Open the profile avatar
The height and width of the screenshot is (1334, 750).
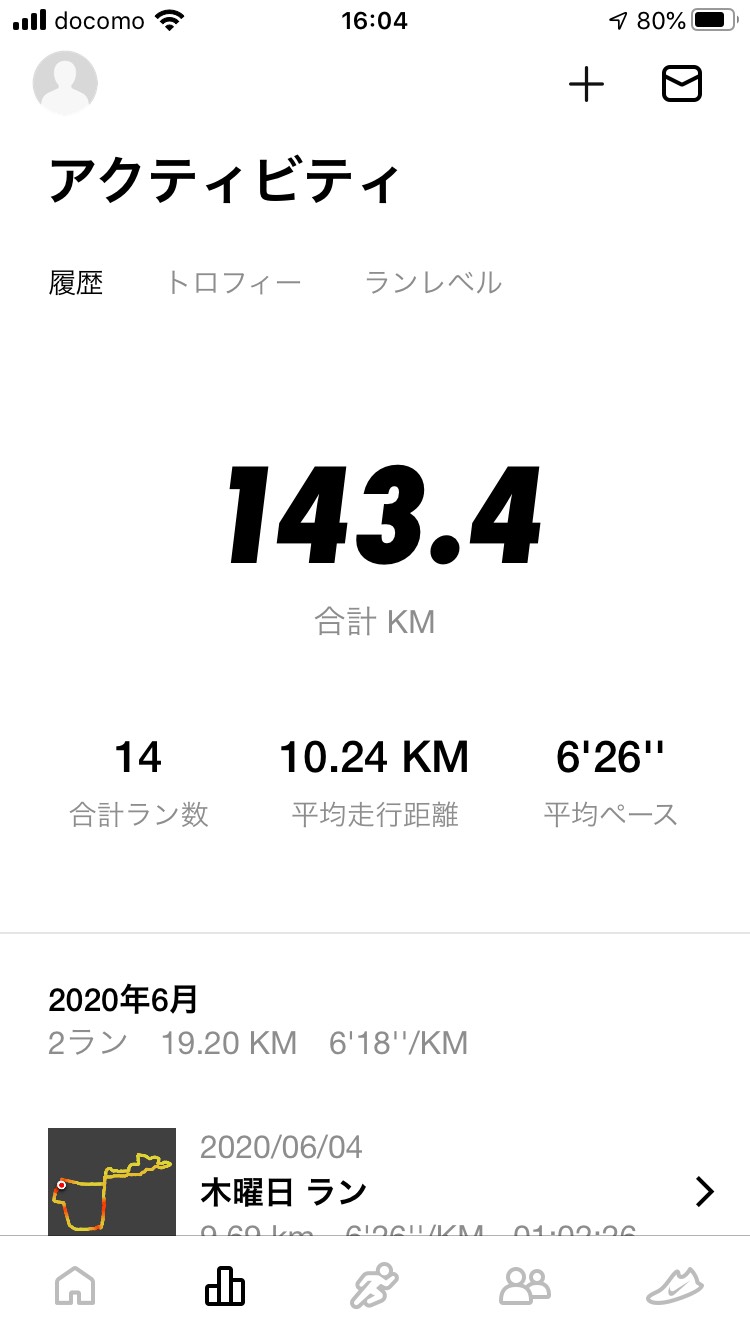[65, 83]
